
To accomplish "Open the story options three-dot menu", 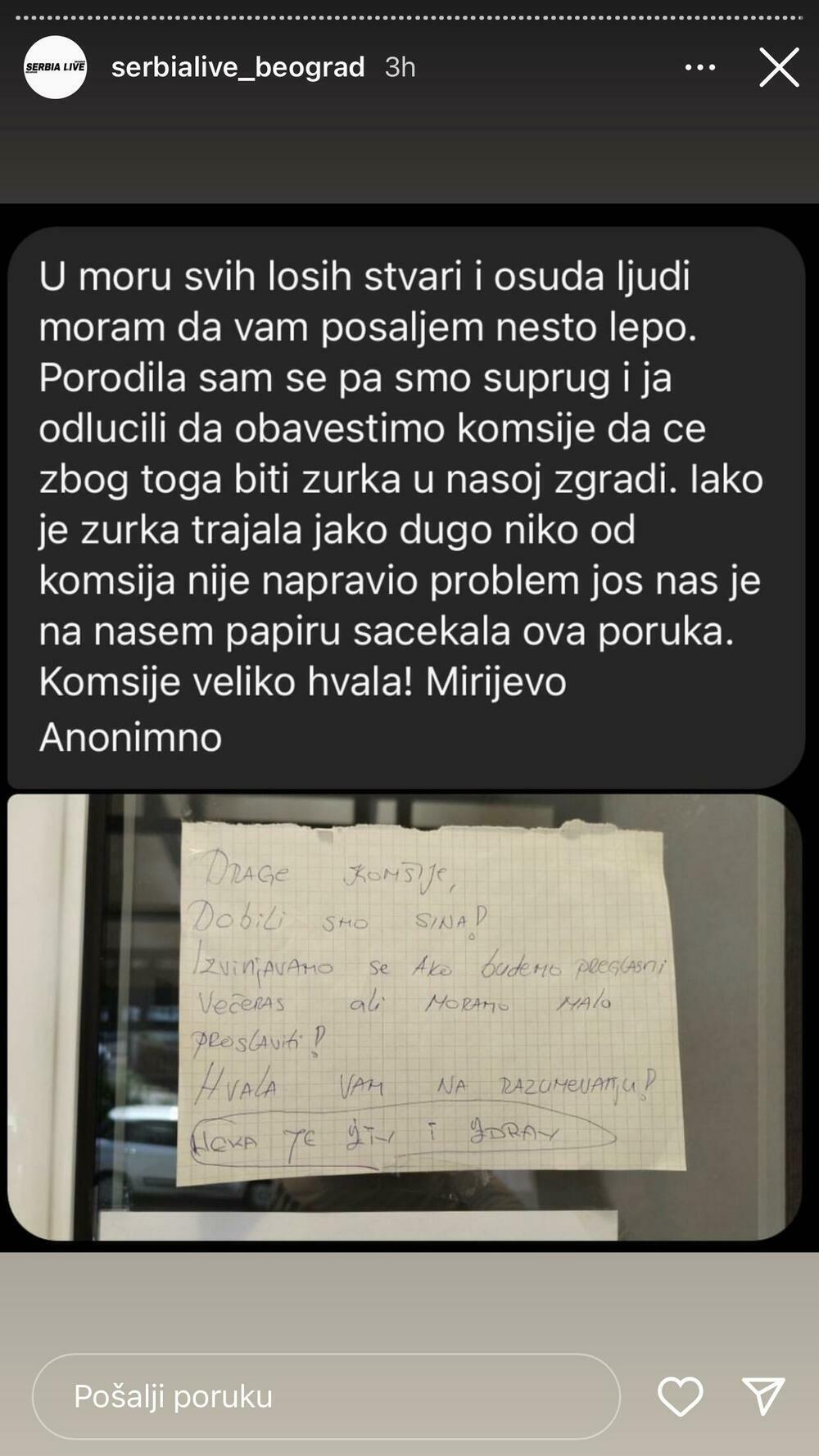I will tap(700, 67).
